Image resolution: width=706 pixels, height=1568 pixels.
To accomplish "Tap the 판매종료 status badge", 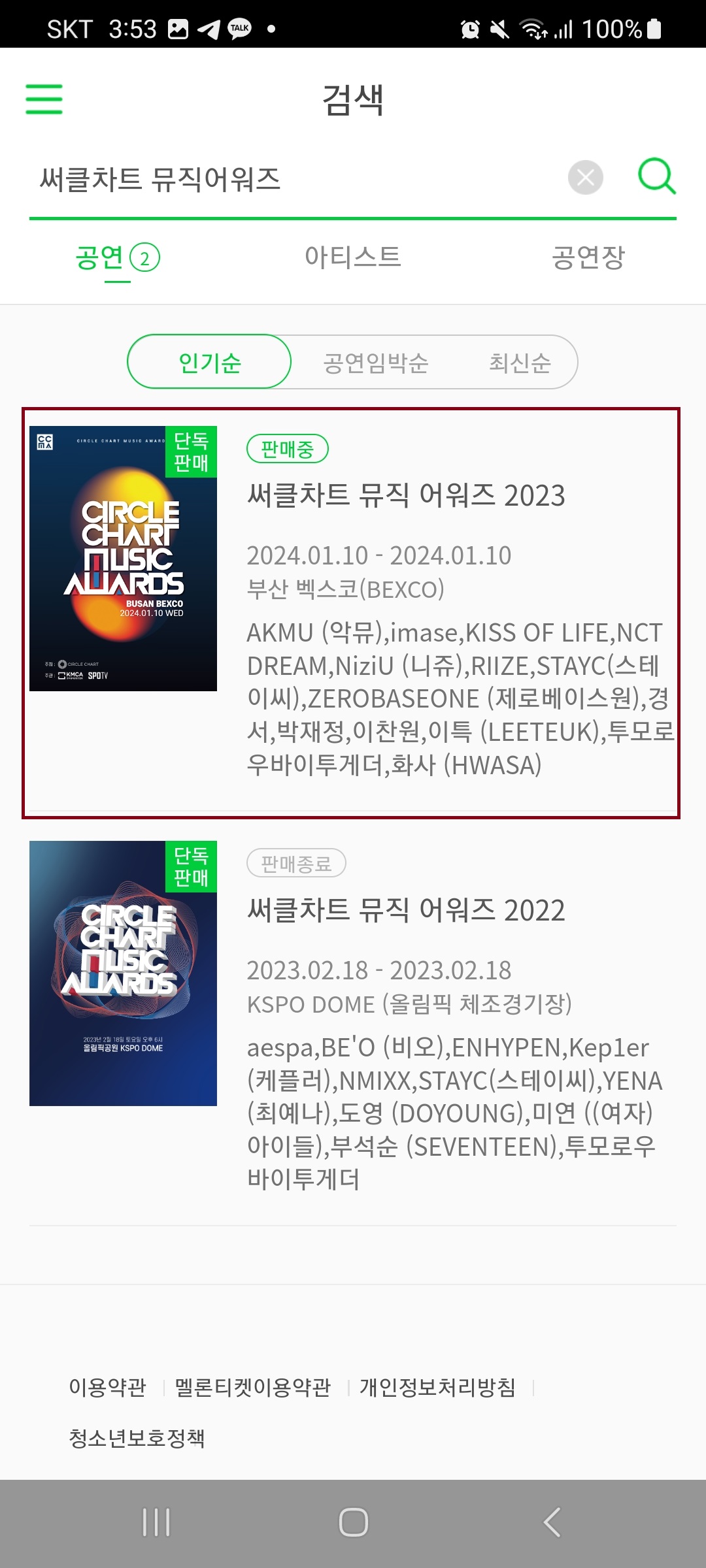I will pyautogui.click(x=295, y=863).
